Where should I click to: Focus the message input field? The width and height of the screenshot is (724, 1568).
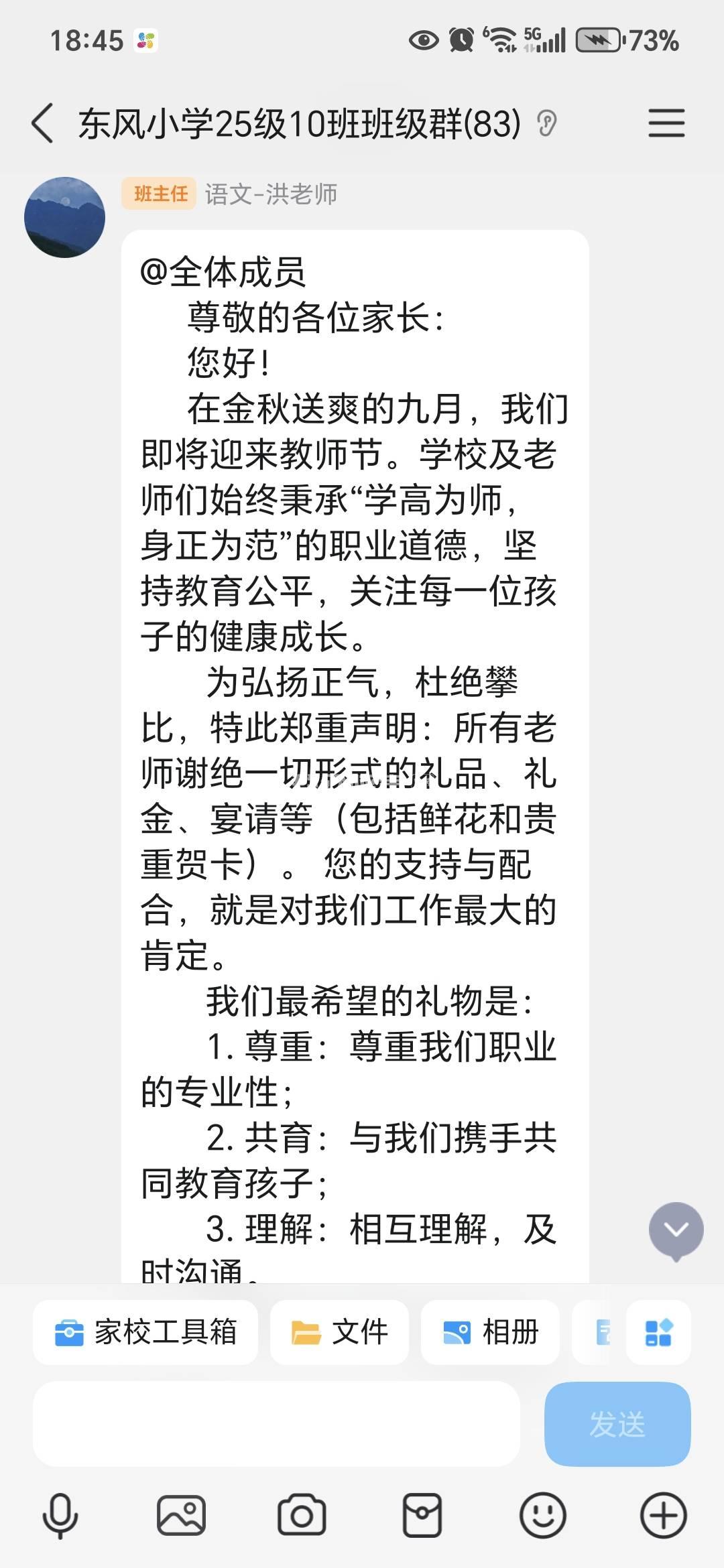click(276, 1423)
